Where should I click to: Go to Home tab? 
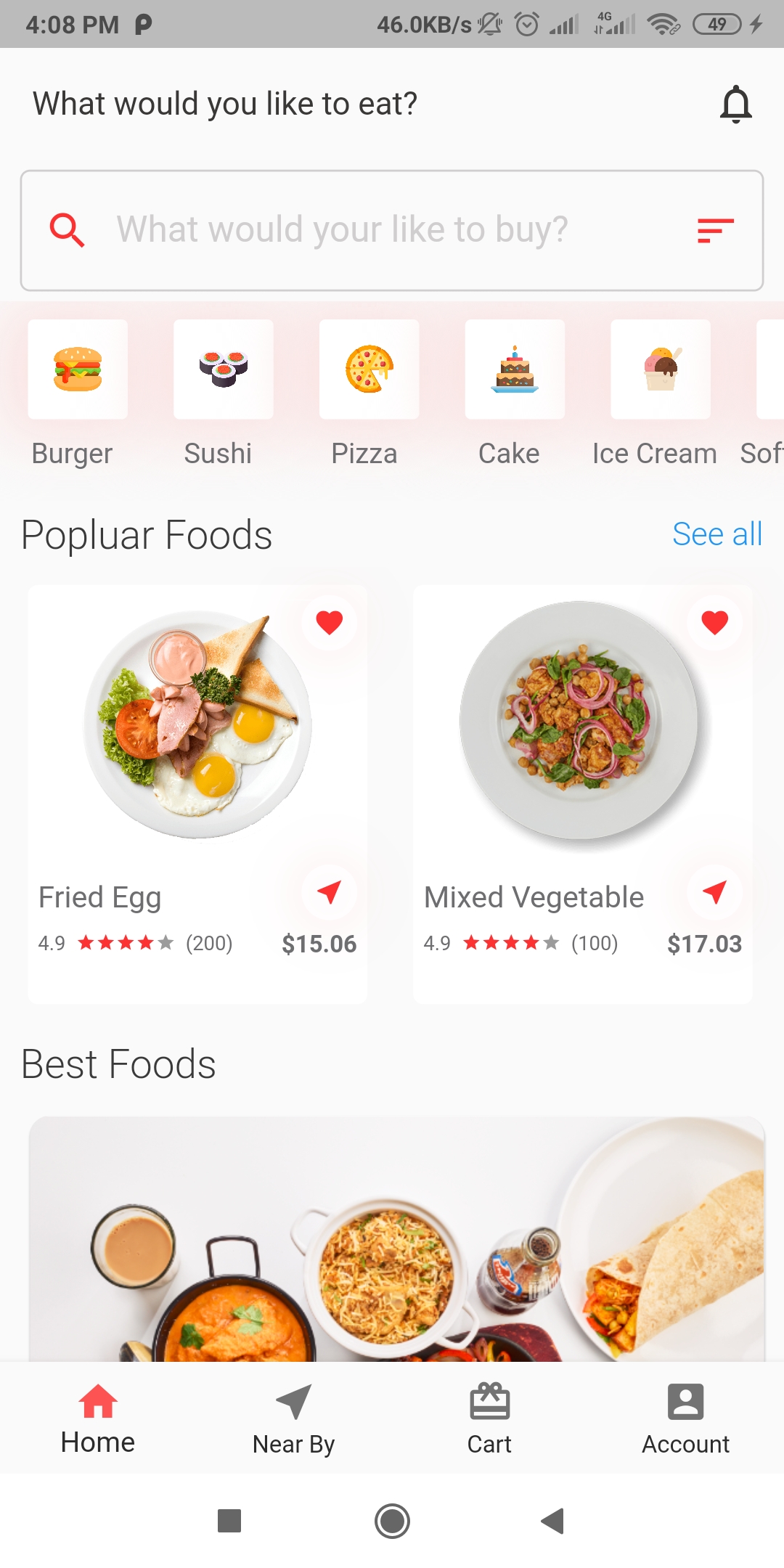[97, 1419]
